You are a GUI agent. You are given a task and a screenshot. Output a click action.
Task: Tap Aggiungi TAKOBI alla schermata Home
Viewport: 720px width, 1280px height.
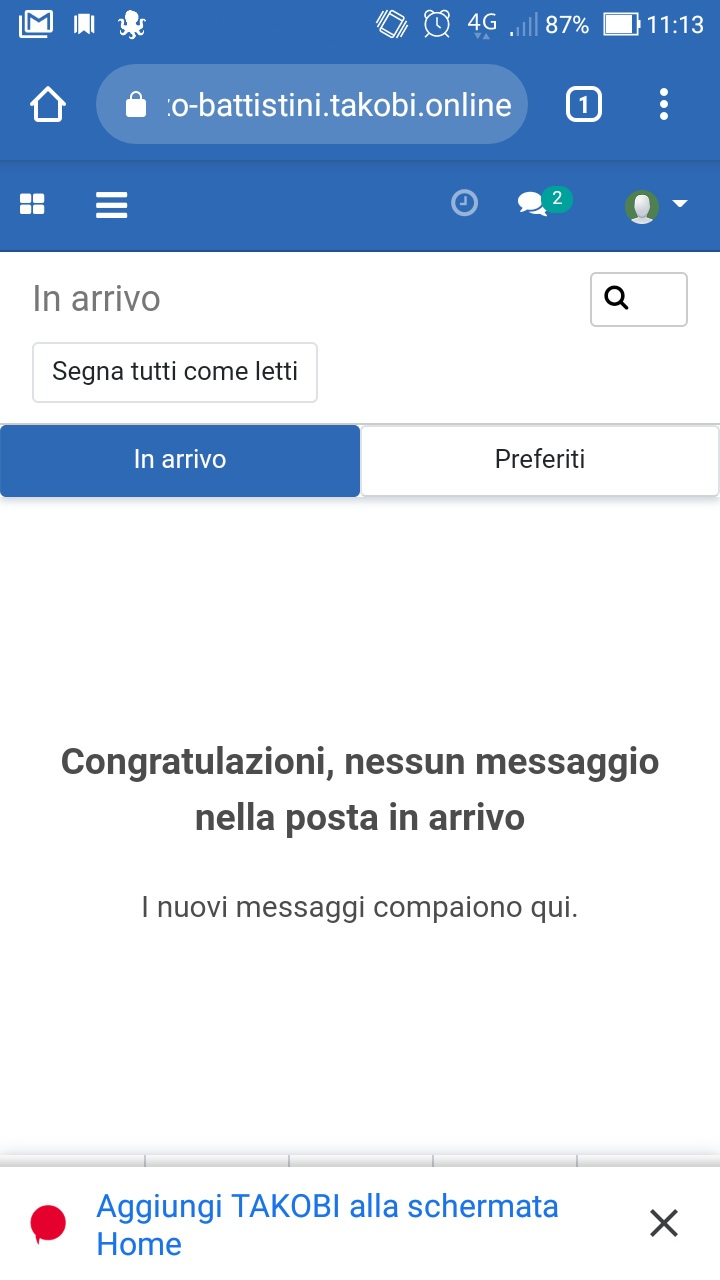tap(327, 1225)
